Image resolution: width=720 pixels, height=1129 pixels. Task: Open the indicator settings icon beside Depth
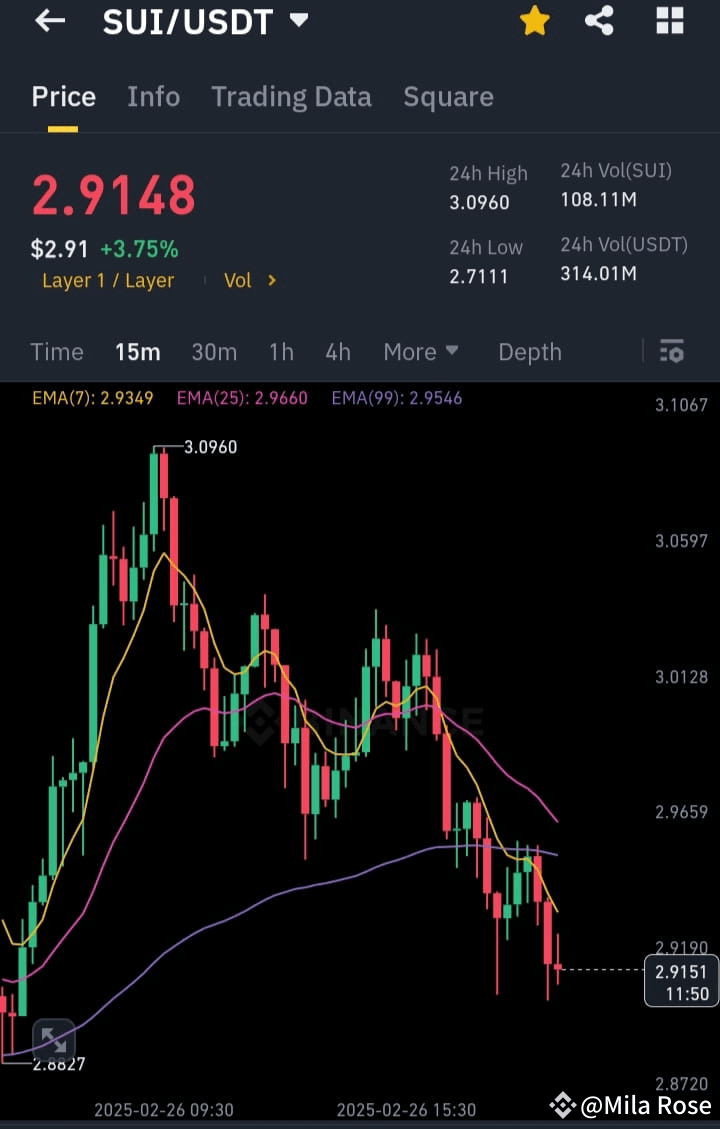[x=671, y=352]
